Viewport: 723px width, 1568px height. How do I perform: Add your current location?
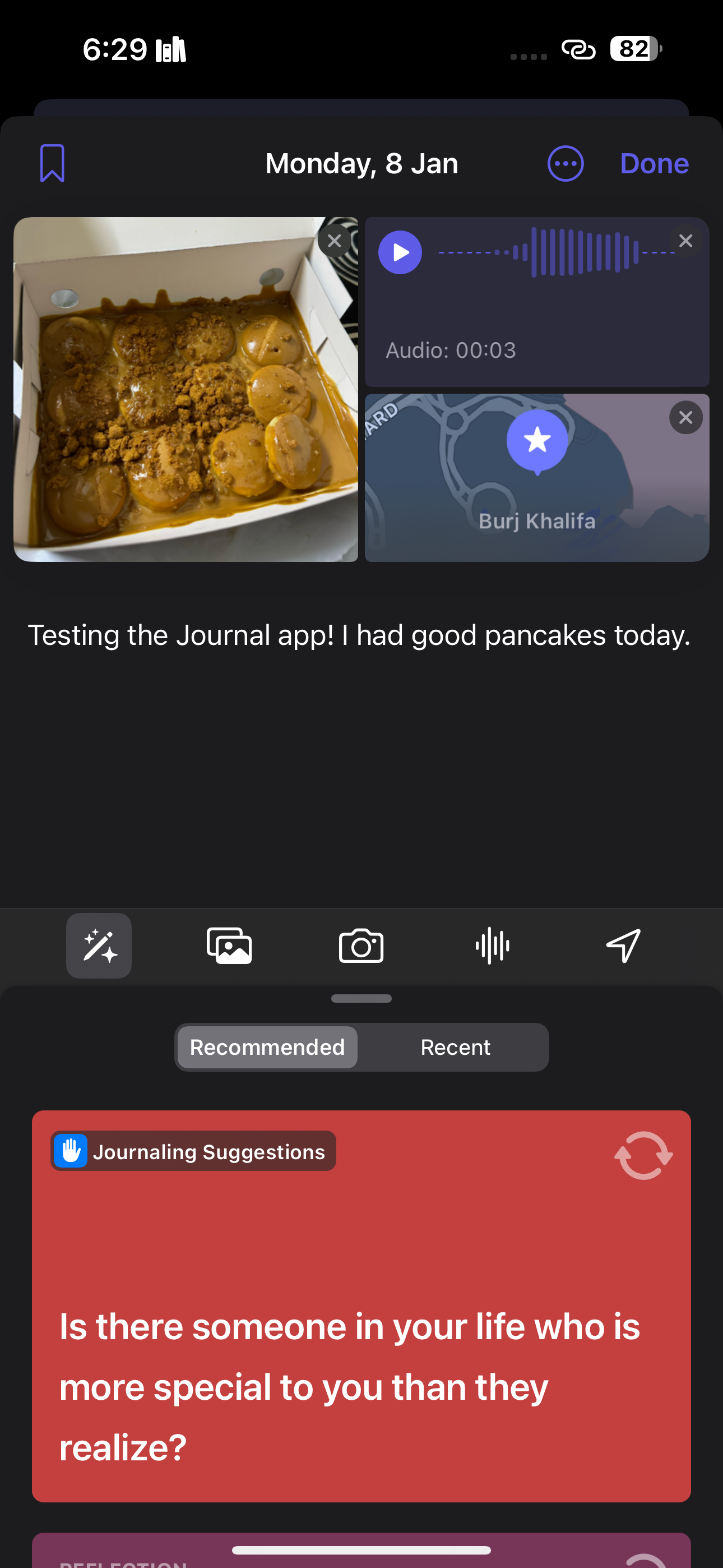tap(623, 946)
